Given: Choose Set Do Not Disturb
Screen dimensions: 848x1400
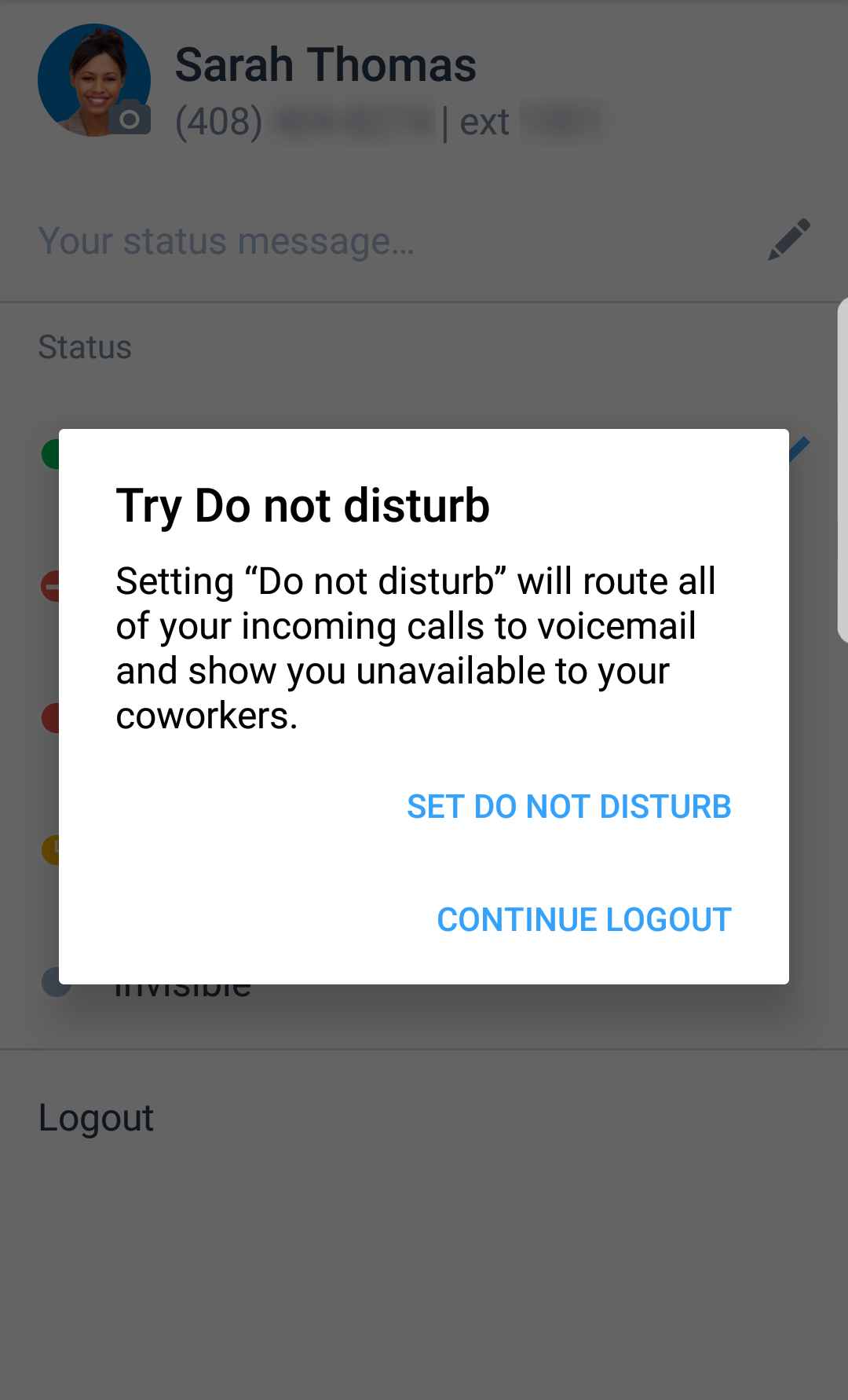Looking at the screenshot, I should click(x=569, y=807).
